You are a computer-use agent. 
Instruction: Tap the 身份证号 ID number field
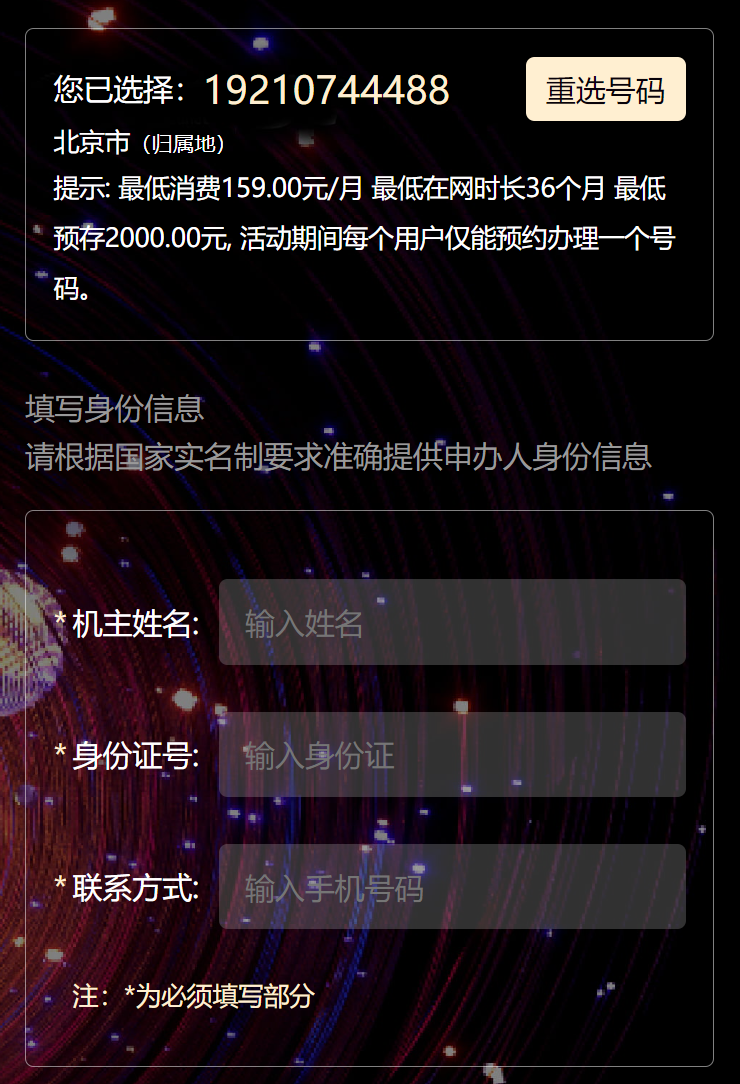452,755
